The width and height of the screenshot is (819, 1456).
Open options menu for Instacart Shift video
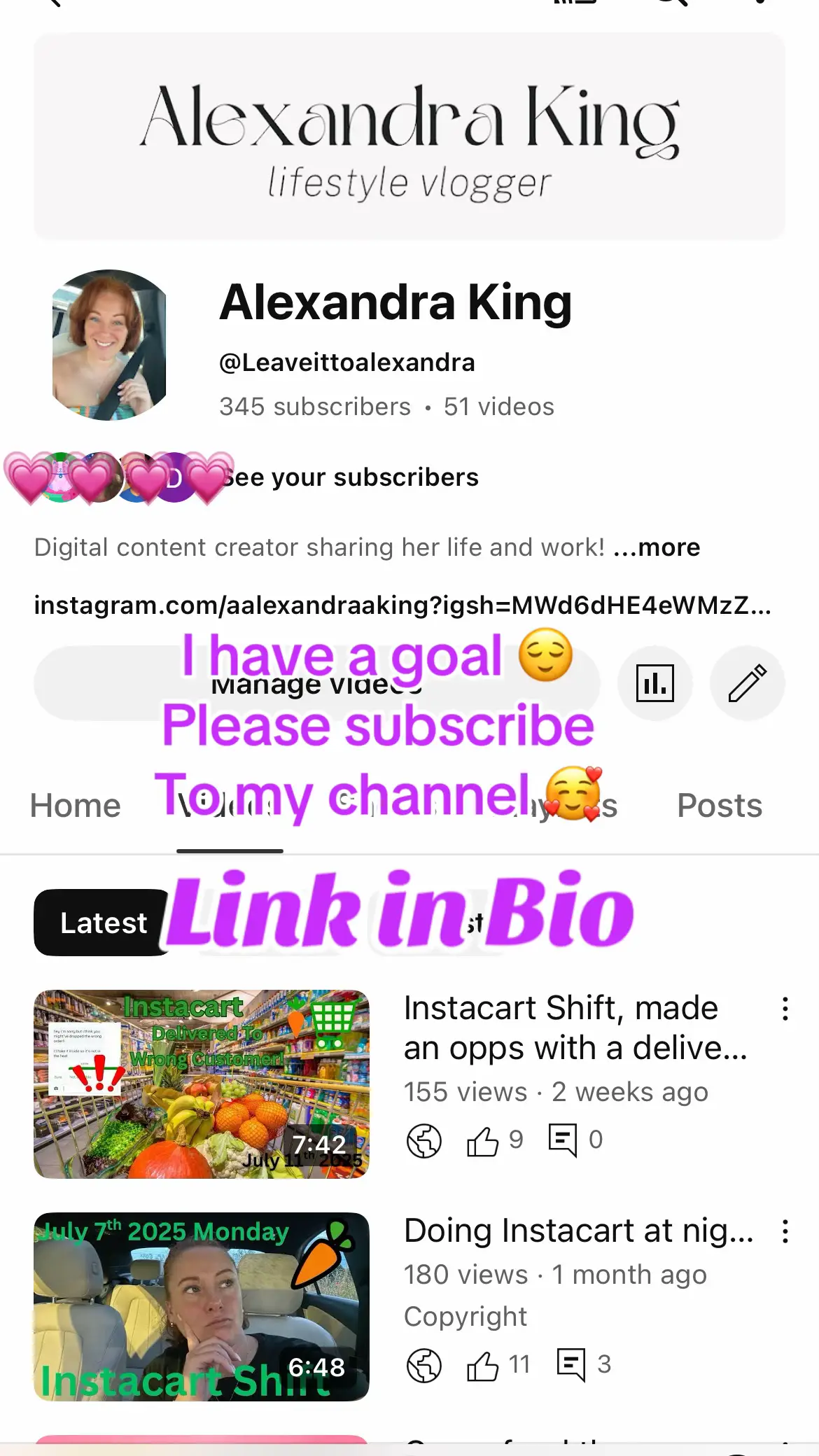point(785,1009)
